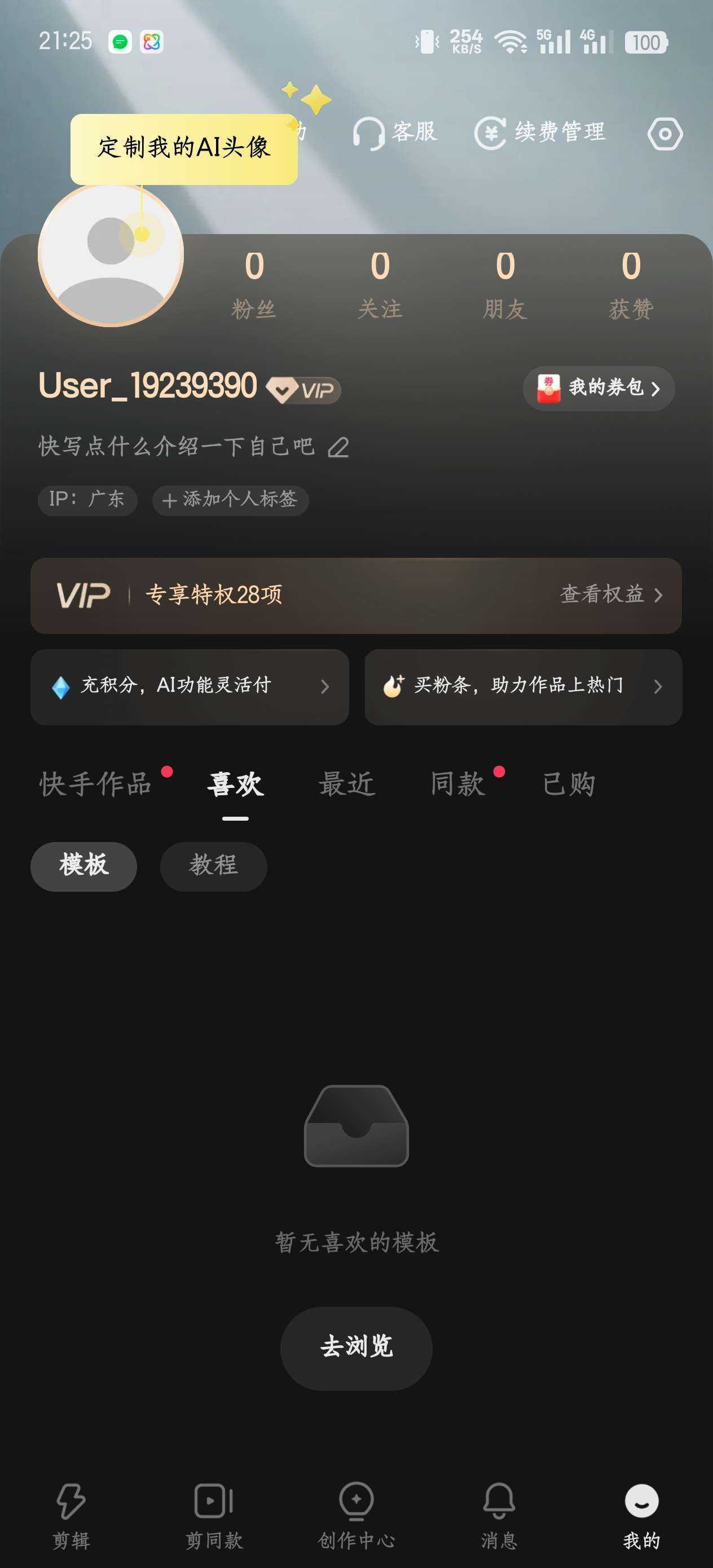The image size is (713, 1568).
Task: Switch to the 最近 tab
Action: (346, 783)
